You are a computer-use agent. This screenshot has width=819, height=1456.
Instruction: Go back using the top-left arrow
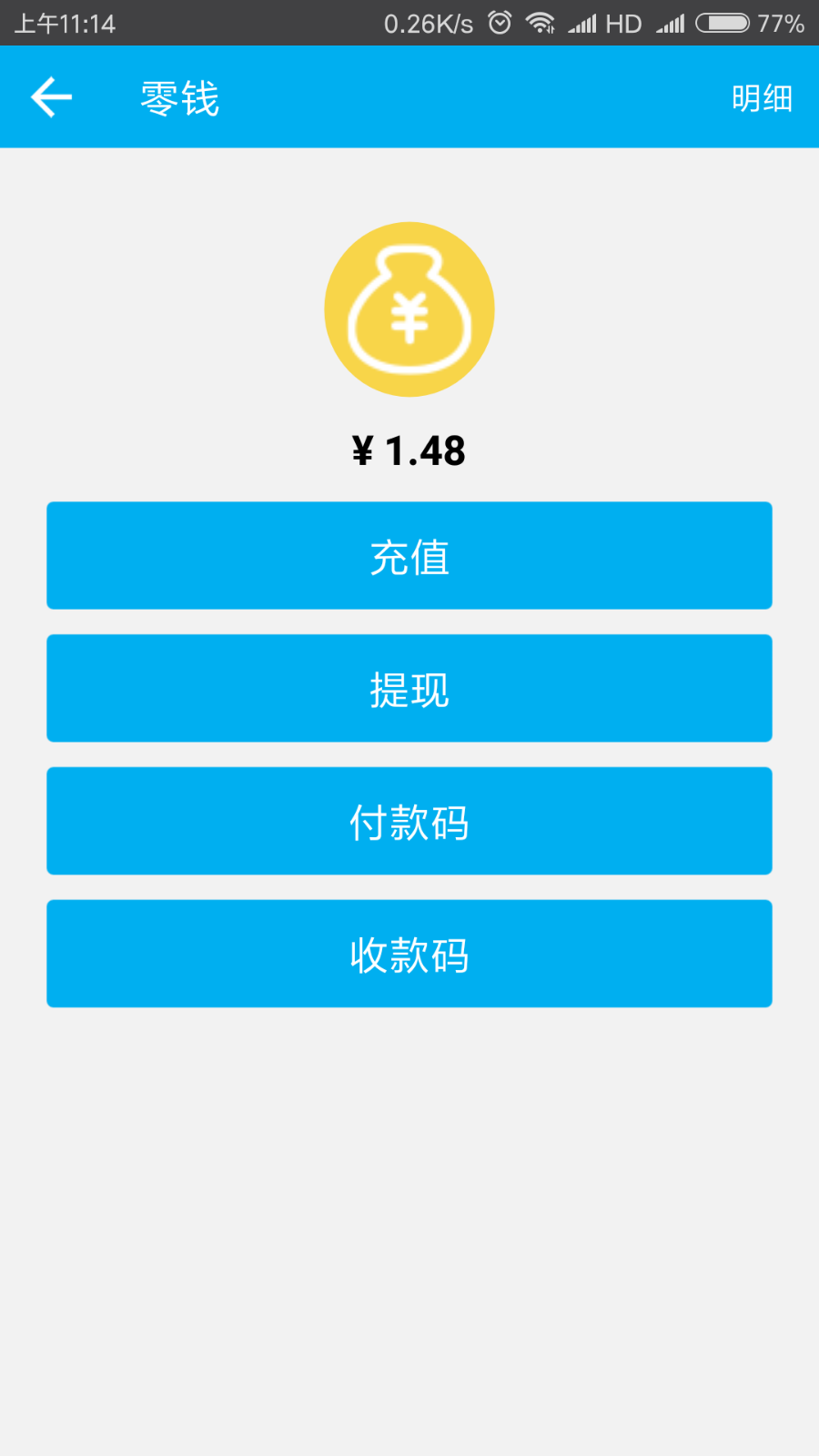51,97
